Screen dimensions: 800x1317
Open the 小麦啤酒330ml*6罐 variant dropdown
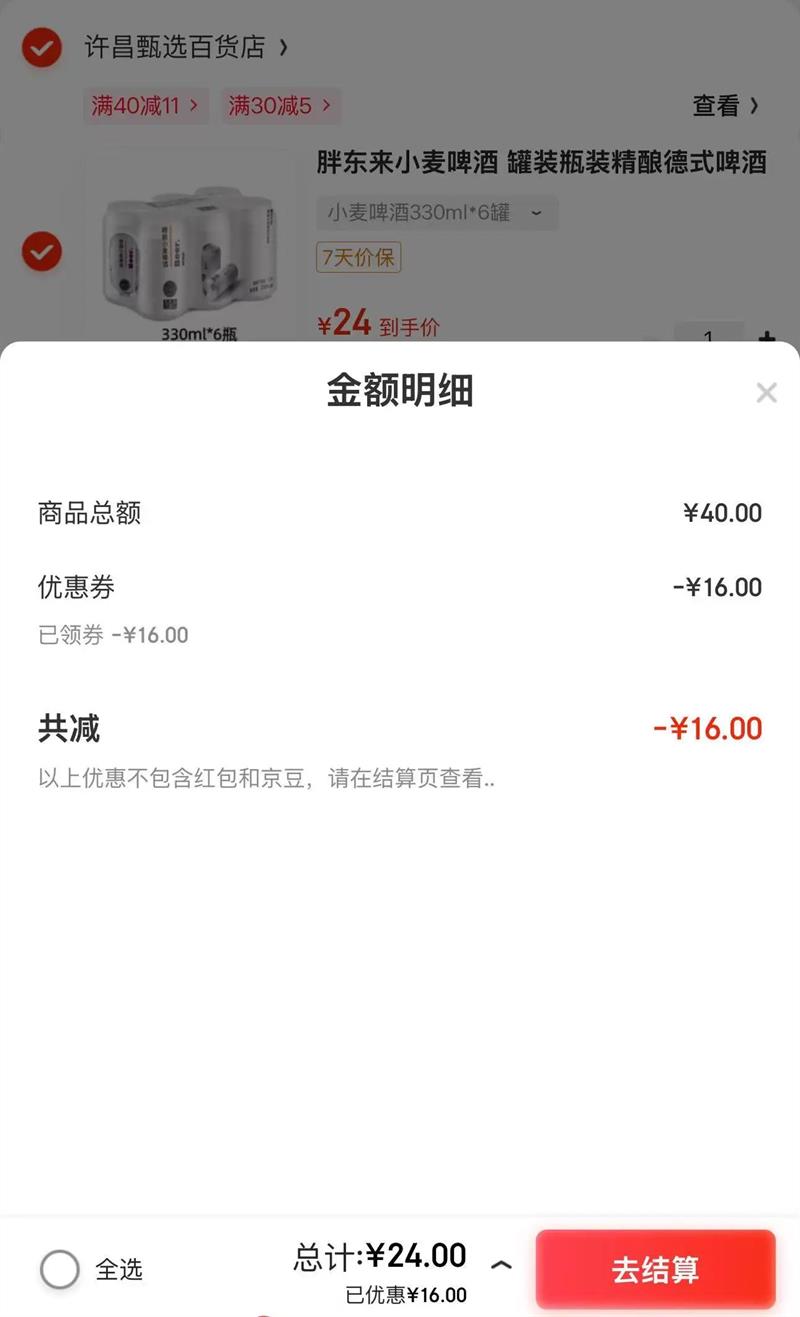click(437, 213)
